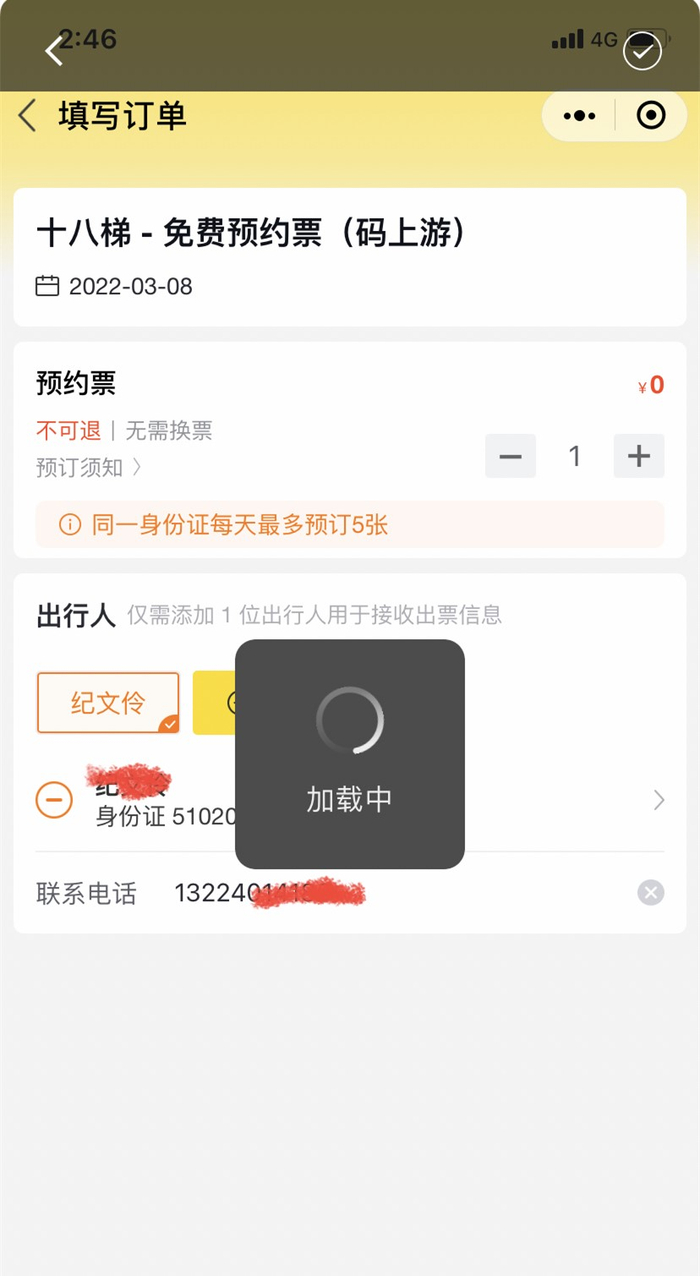The width and height of the screenshot is (700, 1276).
Task: Close the mini program with the circle icon
Action: coord(651,116)
